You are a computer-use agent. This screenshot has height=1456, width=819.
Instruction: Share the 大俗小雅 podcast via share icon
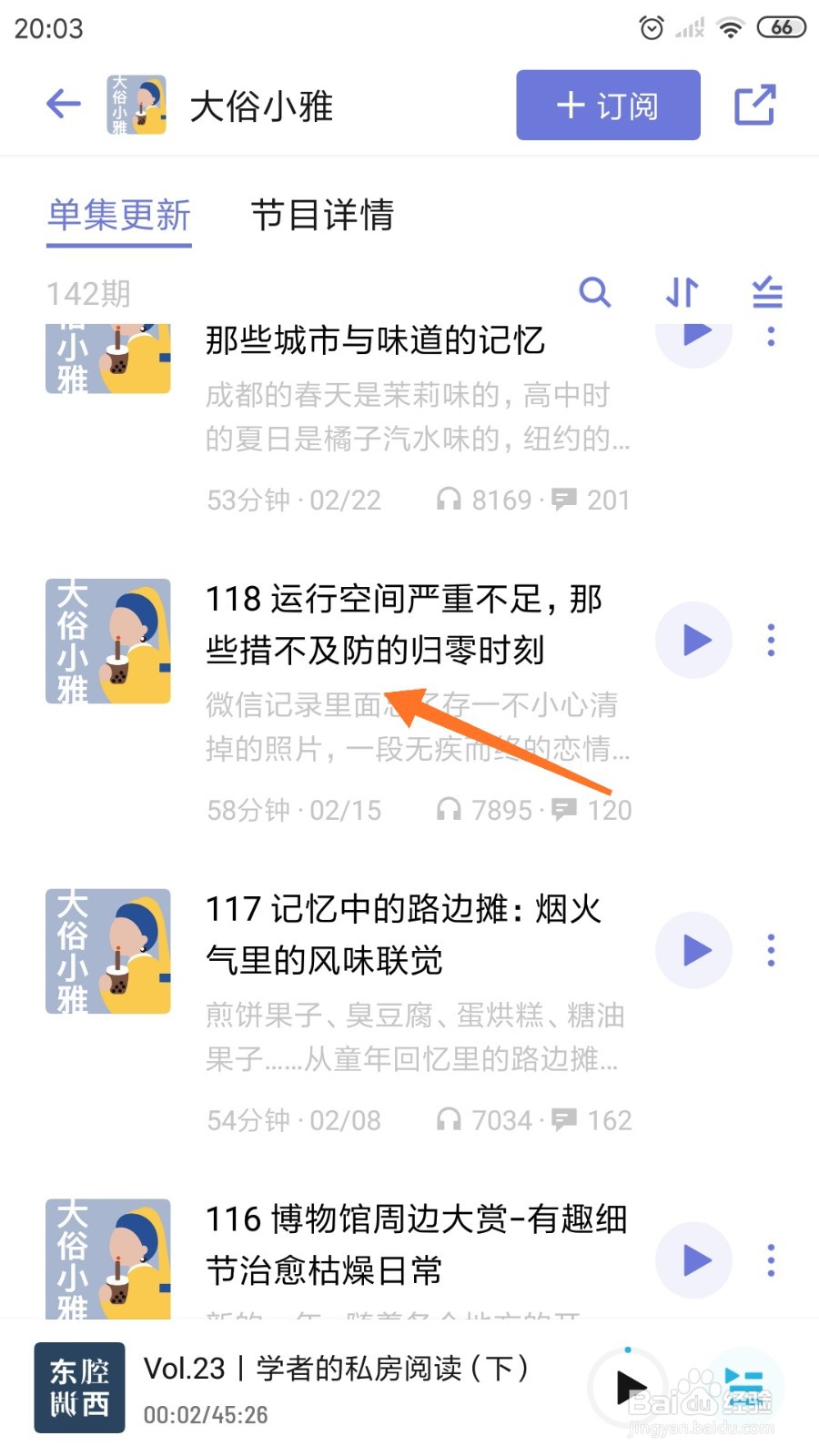(x=755, y=105)
